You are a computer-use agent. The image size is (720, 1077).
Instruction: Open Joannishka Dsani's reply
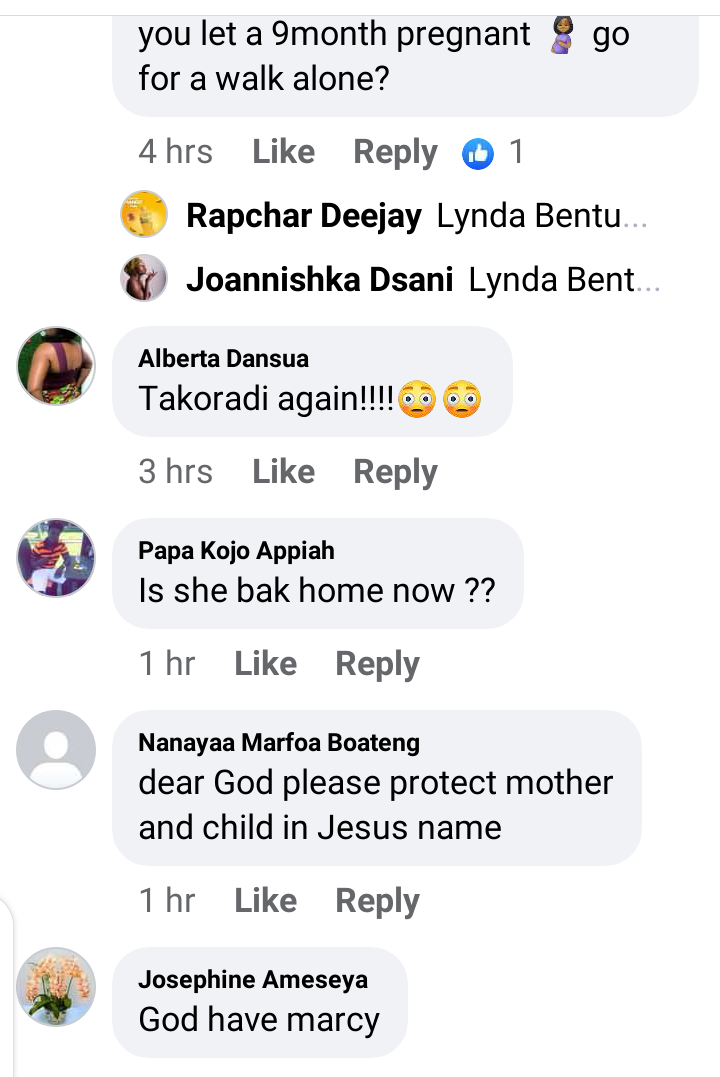[420, 281]
